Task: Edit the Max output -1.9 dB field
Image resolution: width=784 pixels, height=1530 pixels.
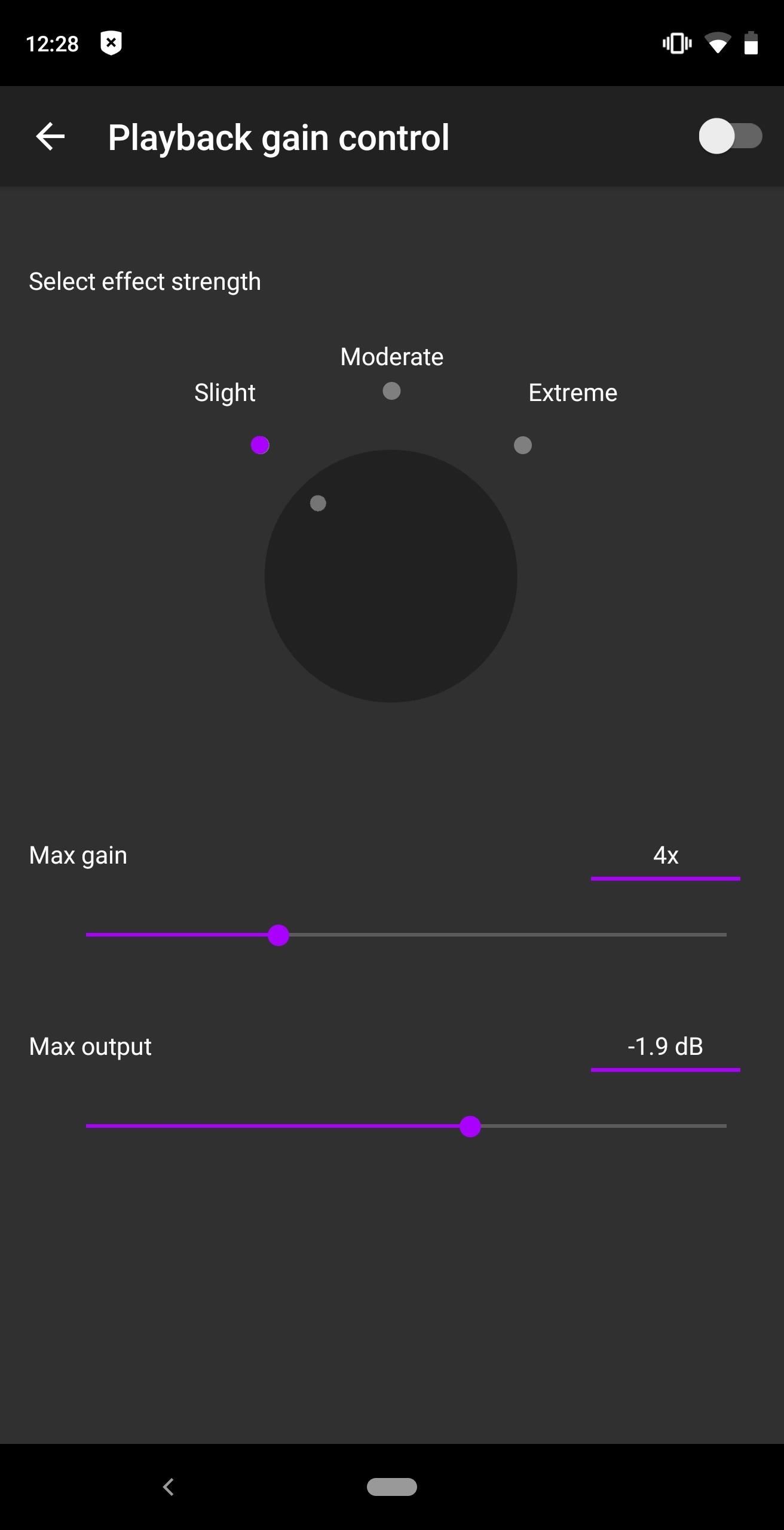Action: 665,1047
